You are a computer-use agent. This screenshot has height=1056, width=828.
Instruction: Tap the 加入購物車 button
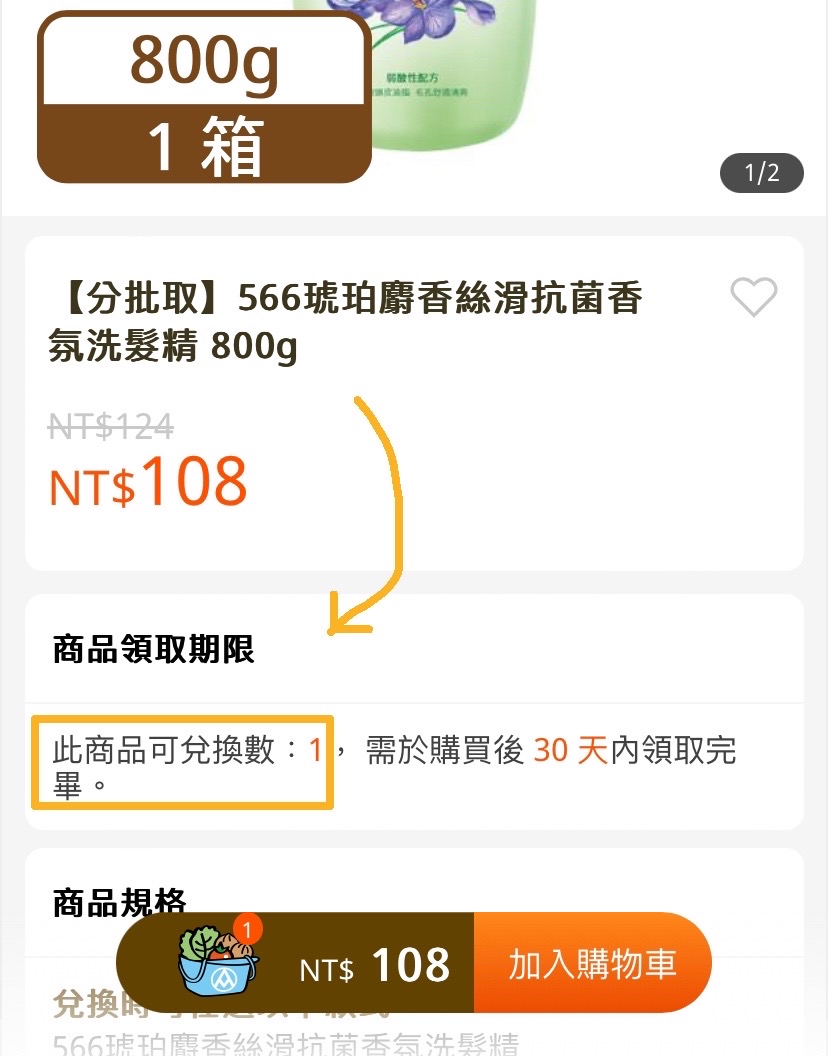(592, 964)
